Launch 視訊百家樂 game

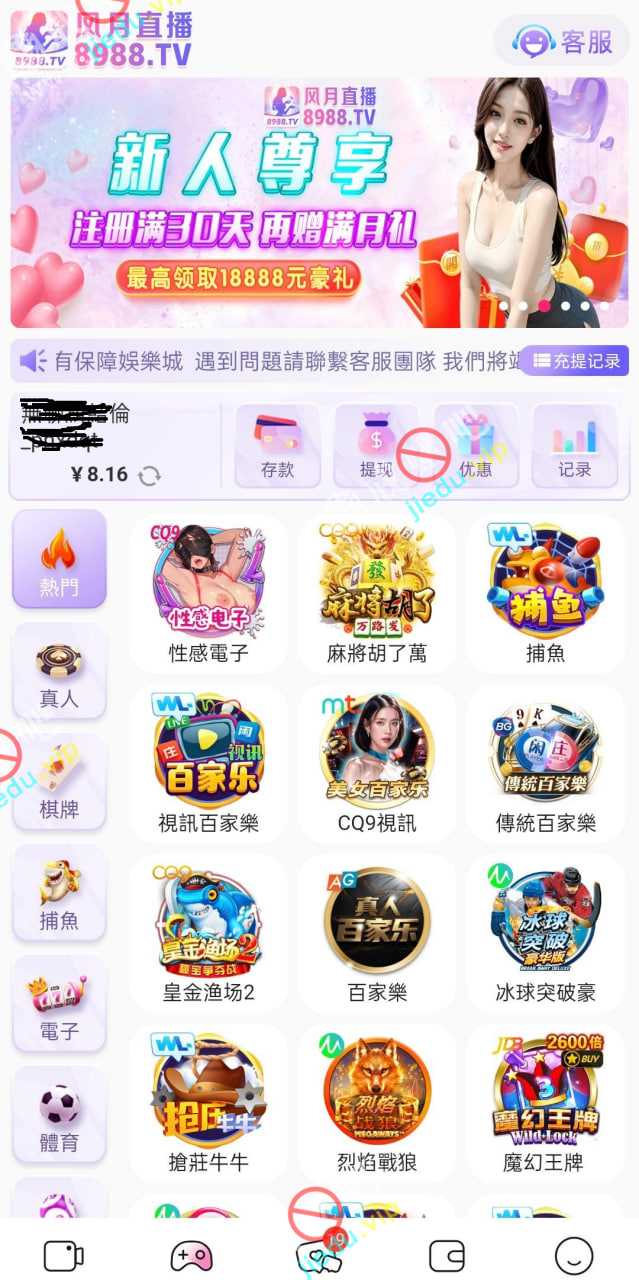[x=208, y=764]
